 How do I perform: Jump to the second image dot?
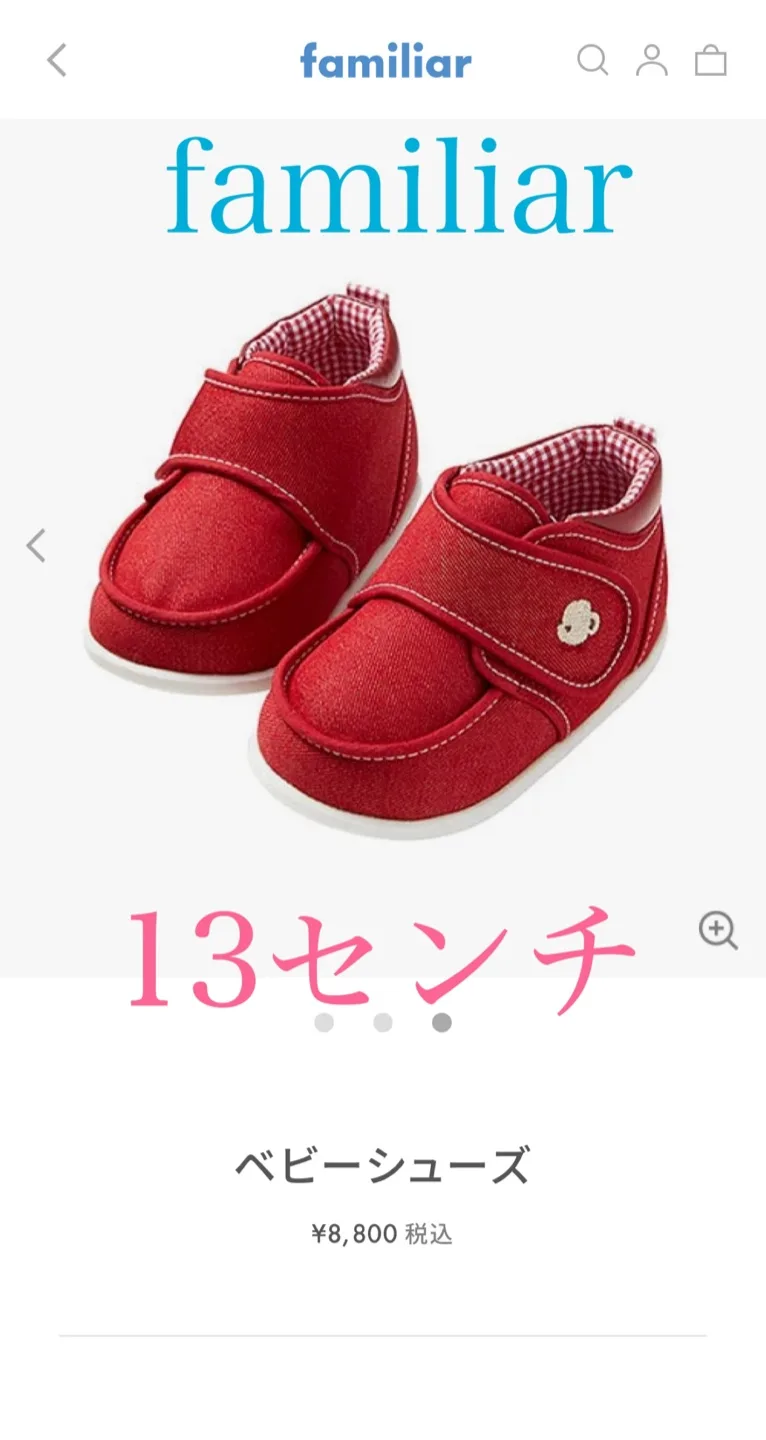(x=383, y=1022)
